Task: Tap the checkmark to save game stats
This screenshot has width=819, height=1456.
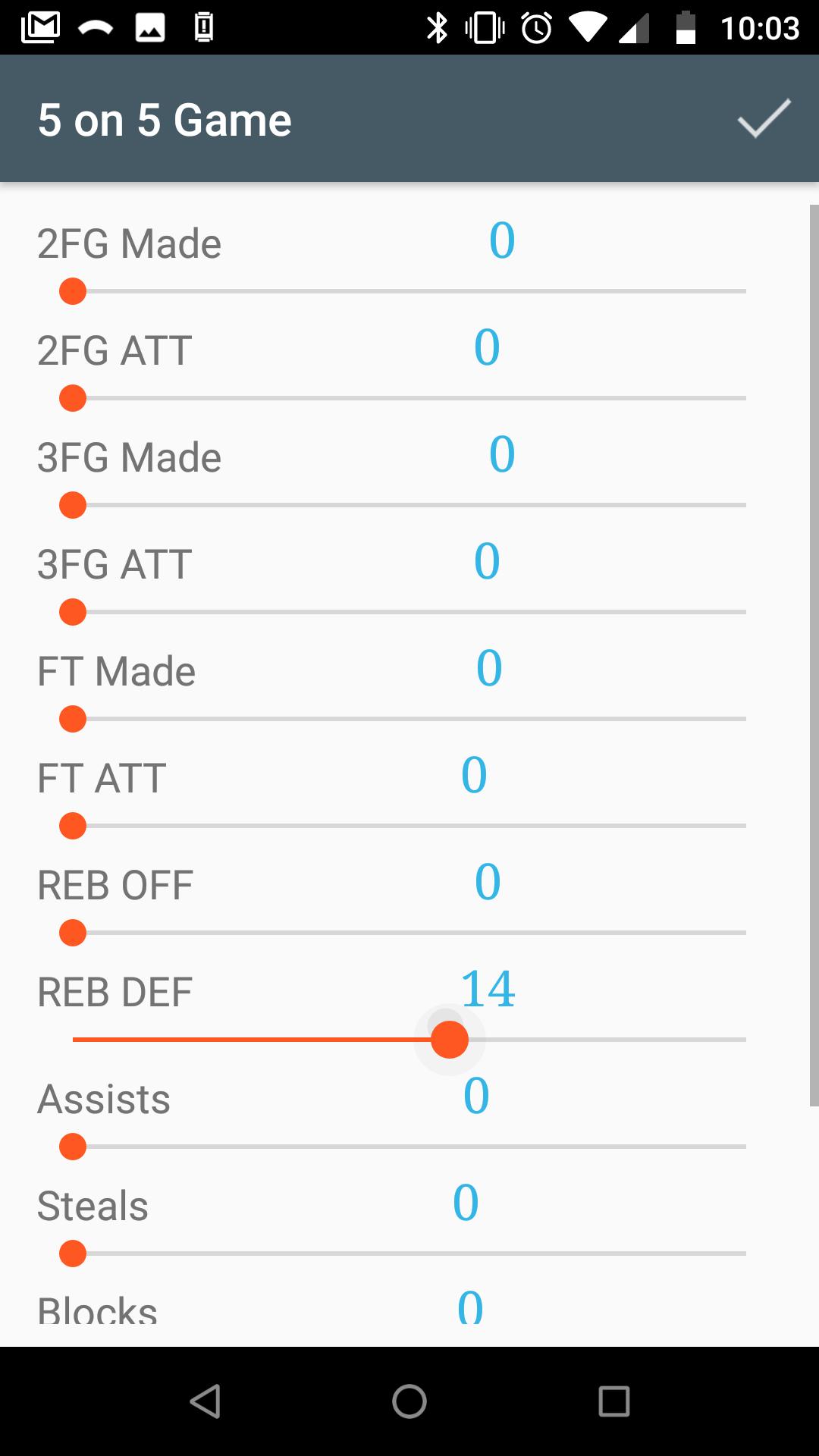Action: [x=762, y=119]
